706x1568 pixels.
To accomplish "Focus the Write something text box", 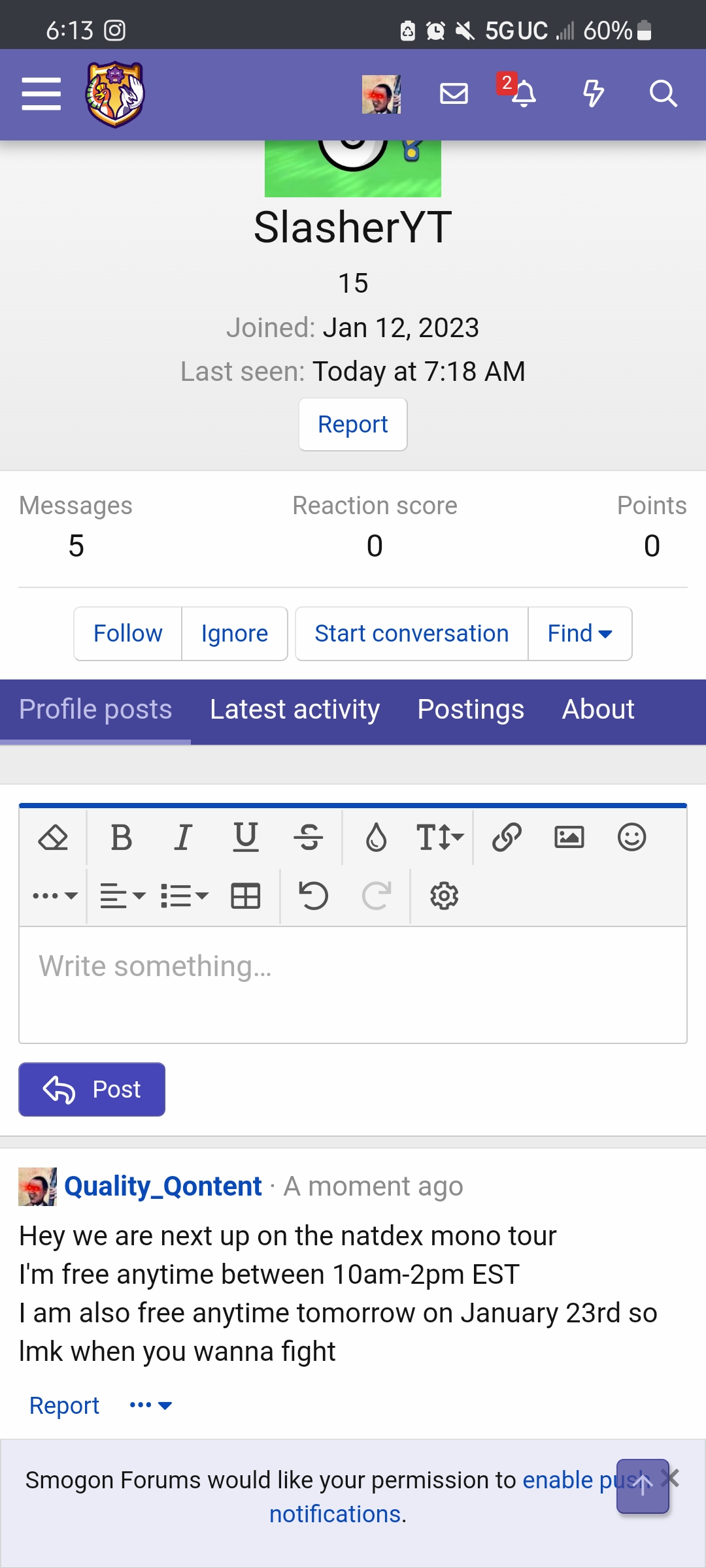I will click(x=353, y=985).
